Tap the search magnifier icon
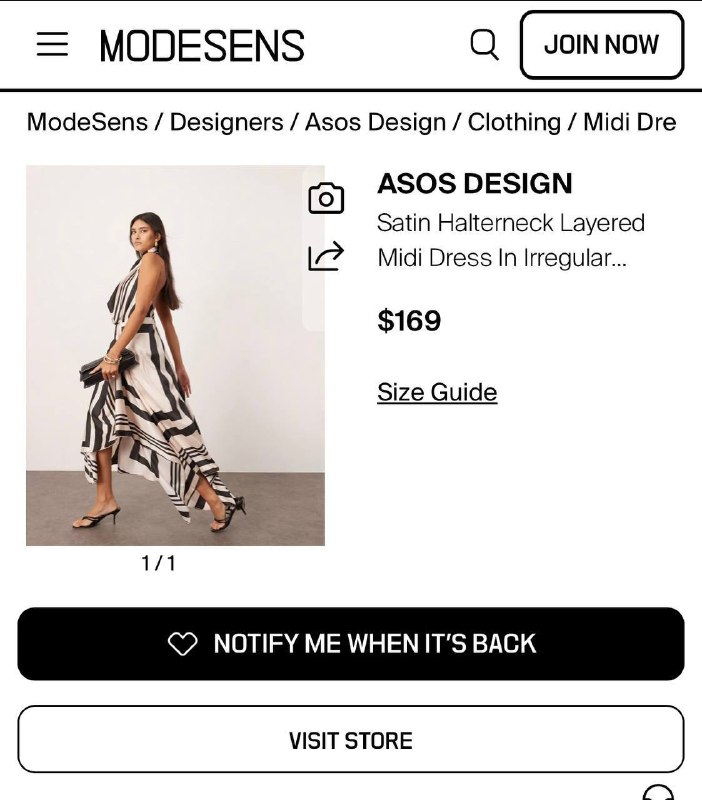 [484, 45]
